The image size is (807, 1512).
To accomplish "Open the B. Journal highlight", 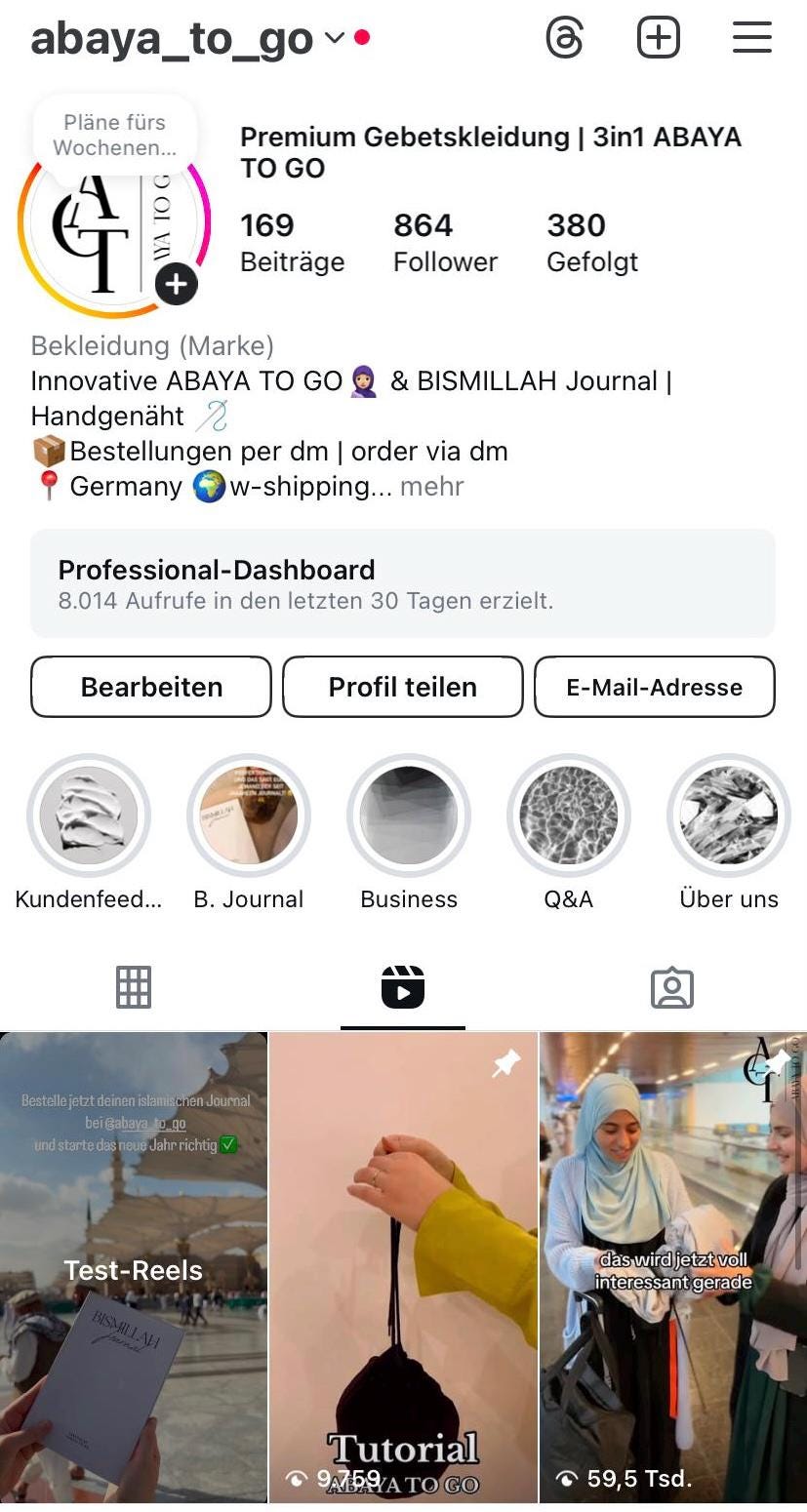I will [x=249, y=816].
